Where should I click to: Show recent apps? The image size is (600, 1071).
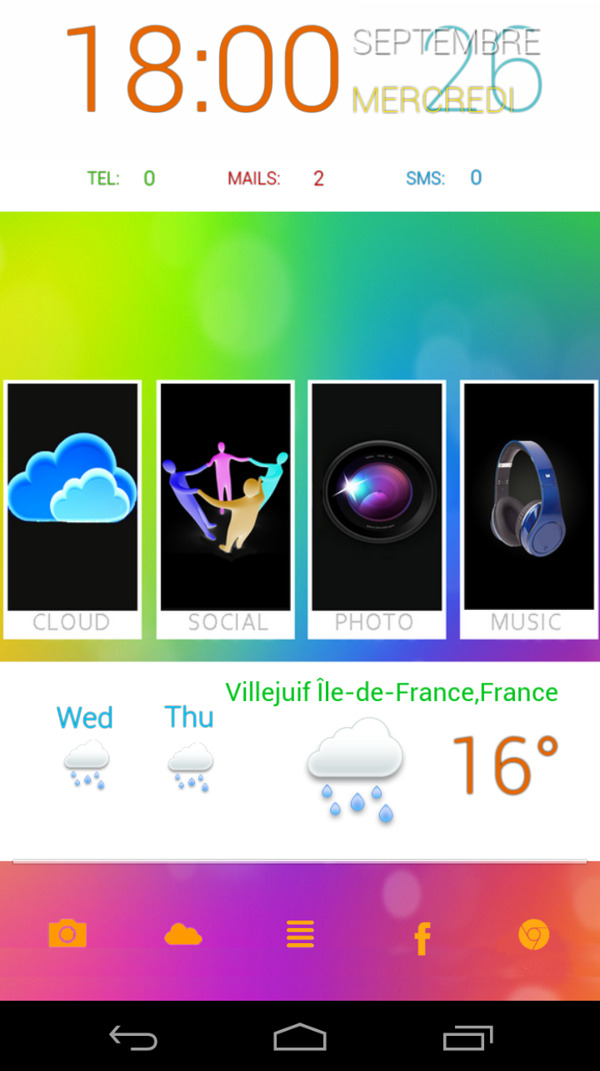point(467,1038)
